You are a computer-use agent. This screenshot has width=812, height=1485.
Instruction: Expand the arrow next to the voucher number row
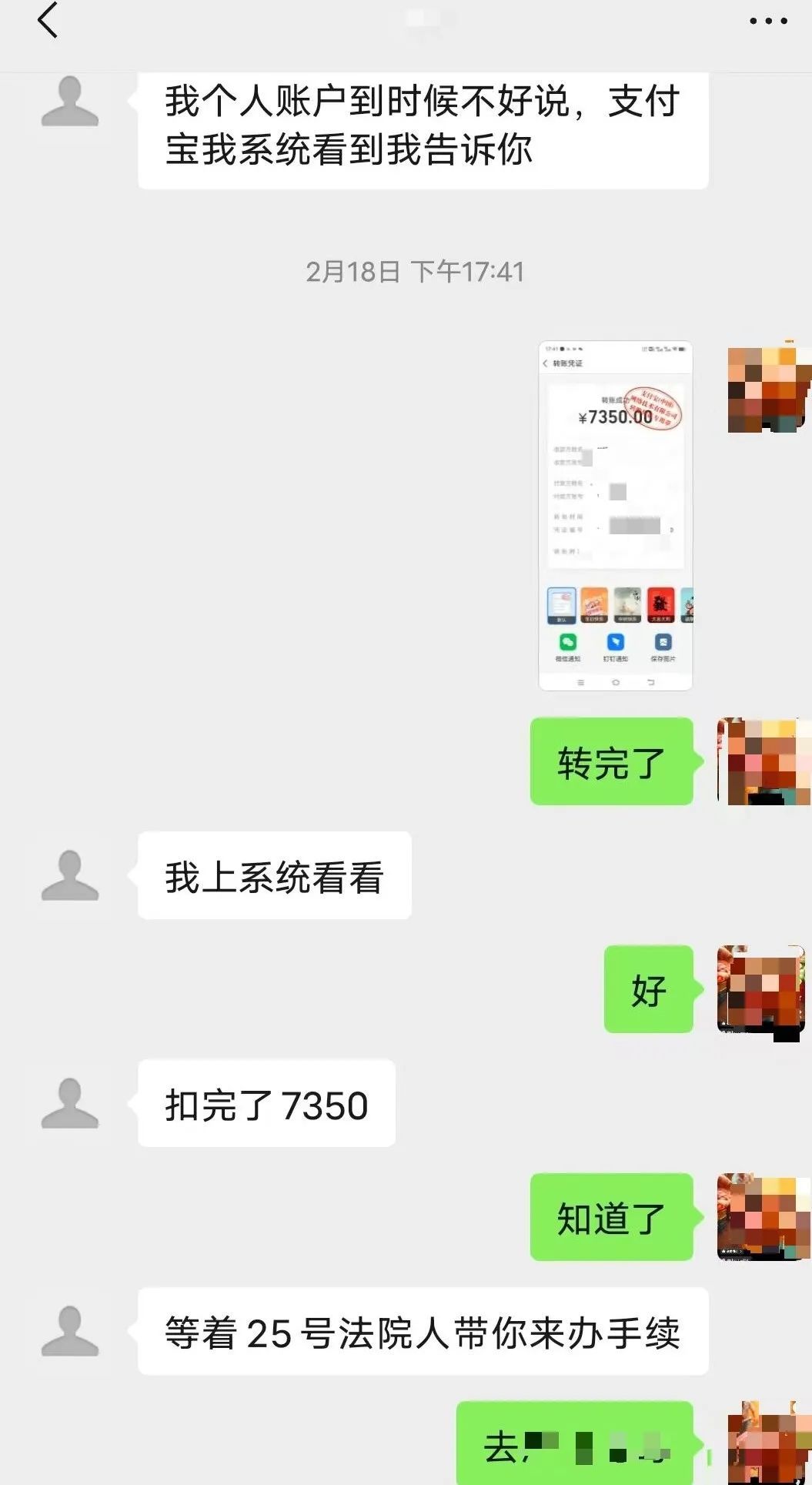click(x=673, y=529)
